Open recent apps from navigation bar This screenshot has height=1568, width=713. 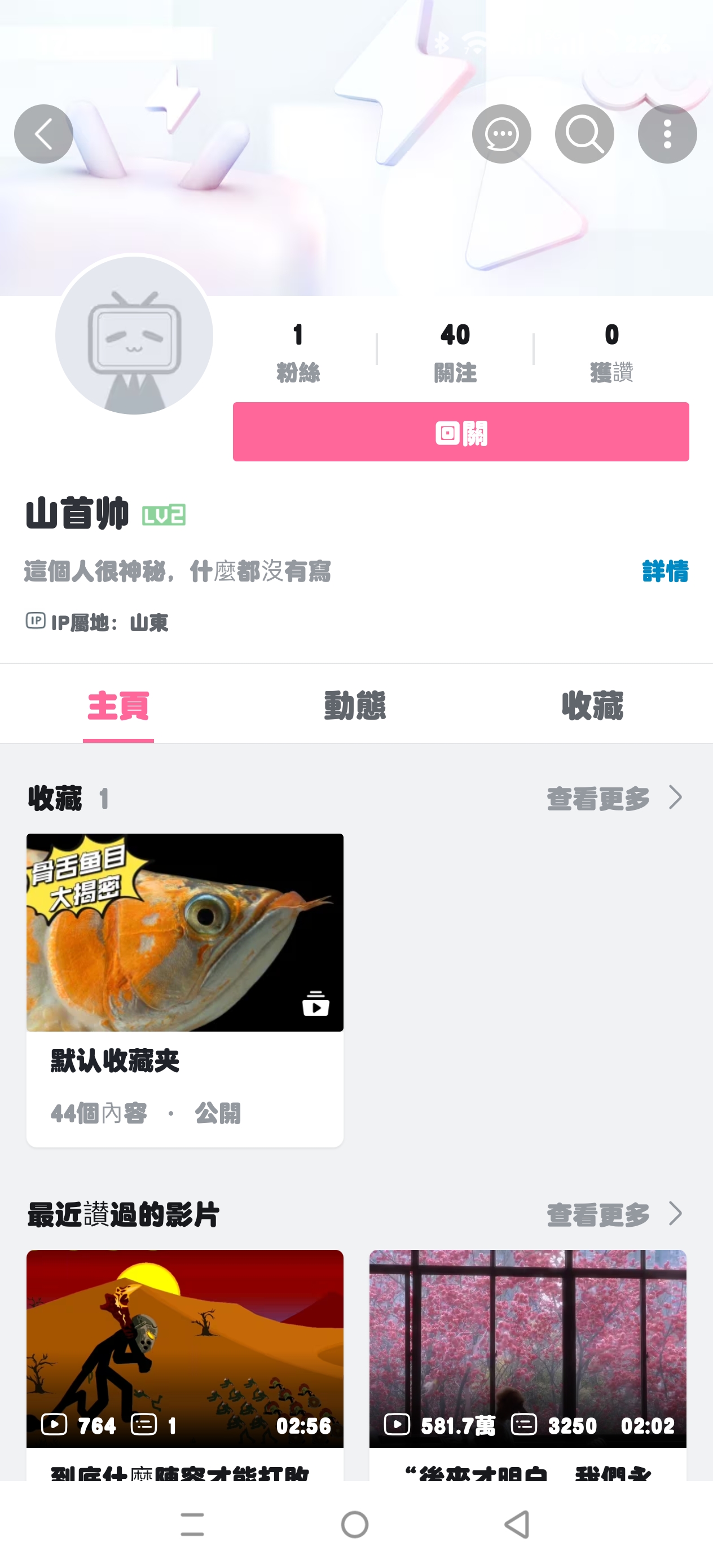[192, 1525]
